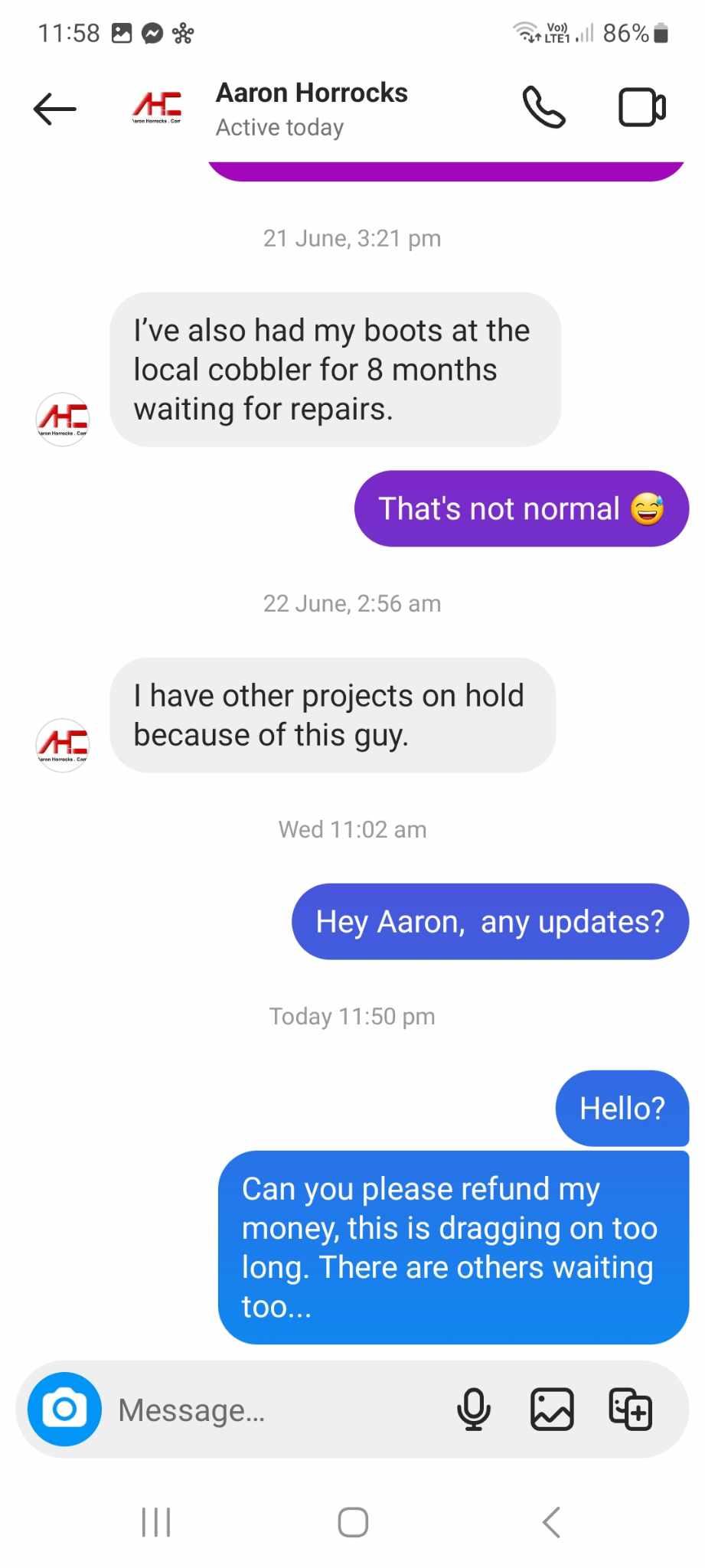Start a voice call with Aaron Horrocks
The image size is (705, 1568).
click(x=544, y=107)
